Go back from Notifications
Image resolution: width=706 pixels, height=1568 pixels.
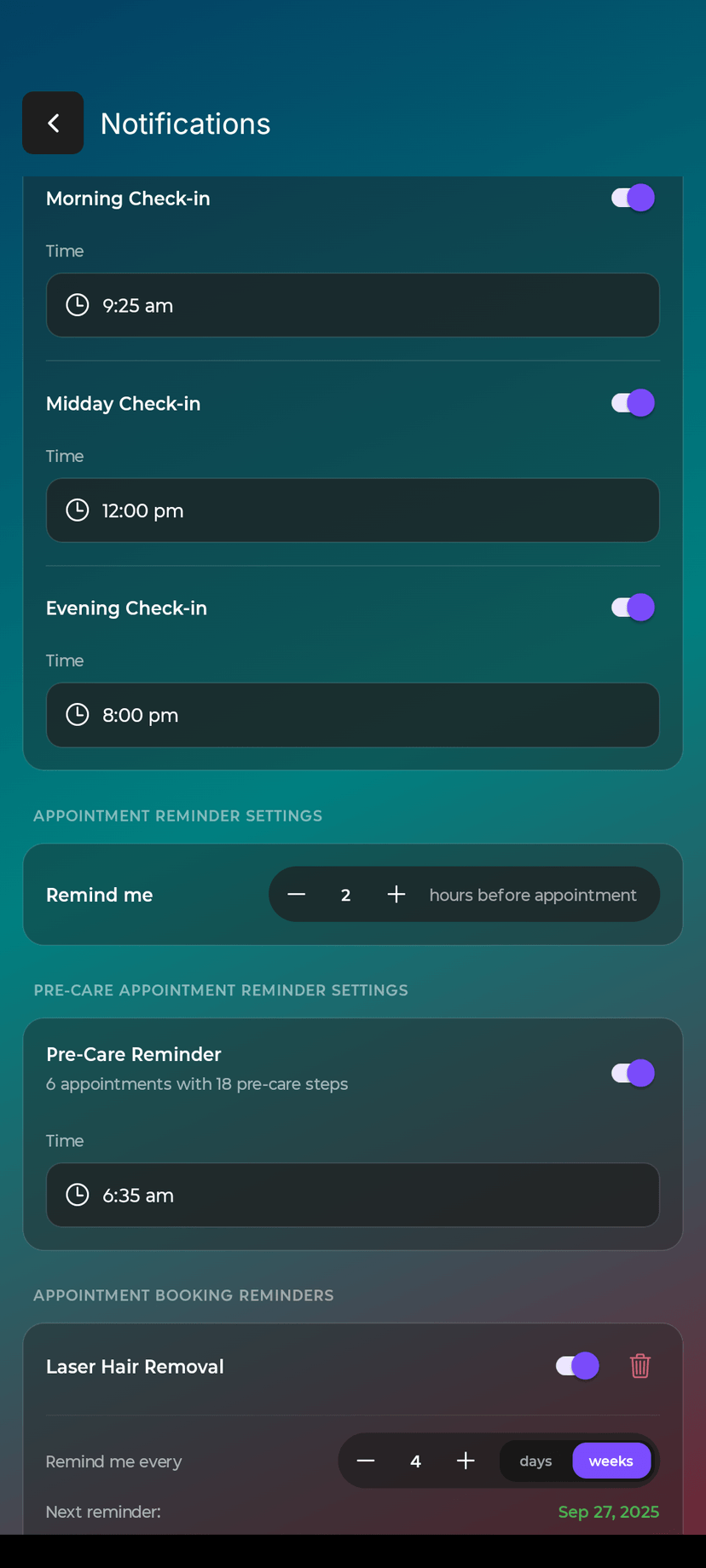(53, 124)
